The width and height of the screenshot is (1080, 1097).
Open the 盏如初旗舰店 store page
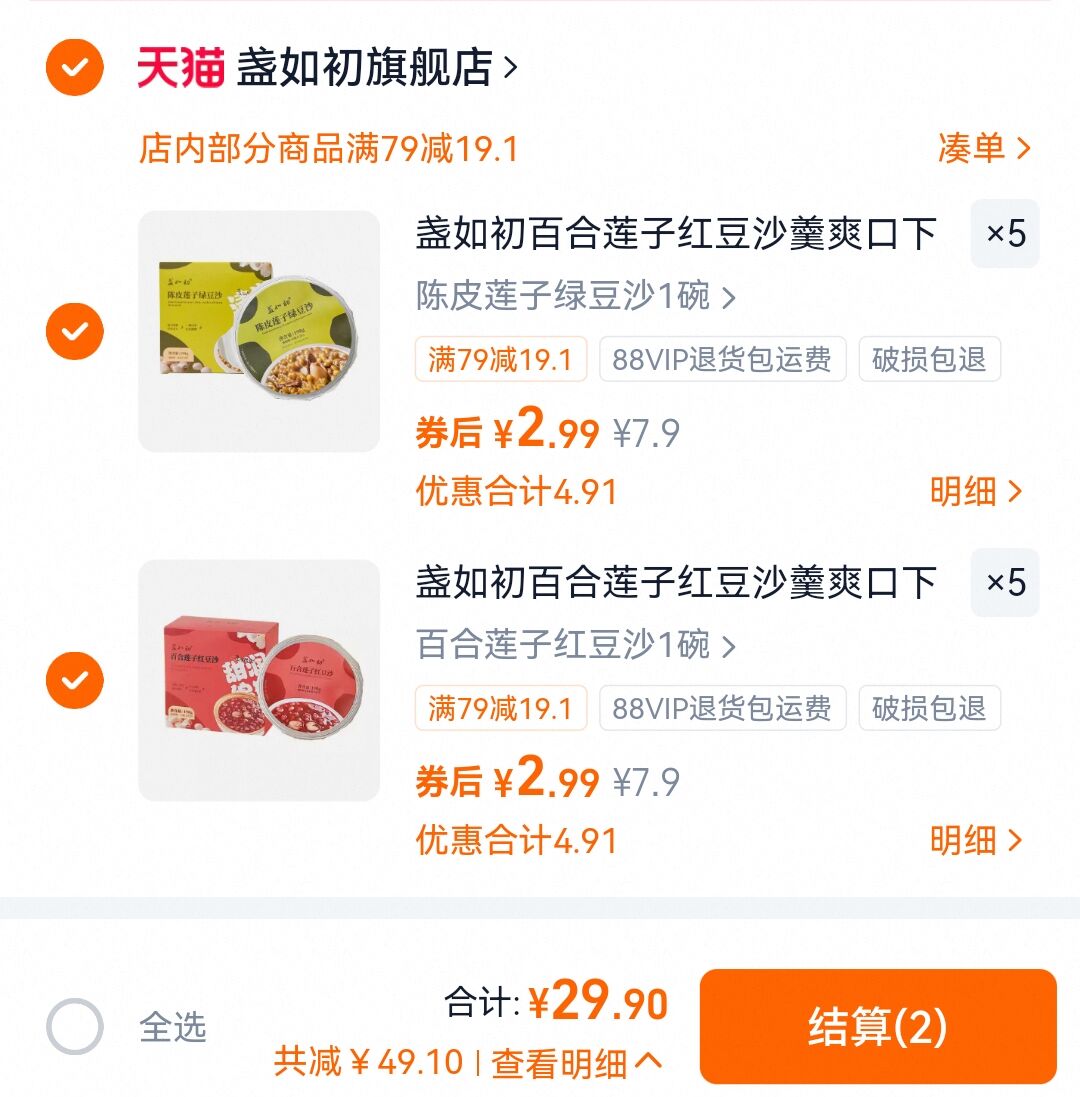[x=375, y=68]
